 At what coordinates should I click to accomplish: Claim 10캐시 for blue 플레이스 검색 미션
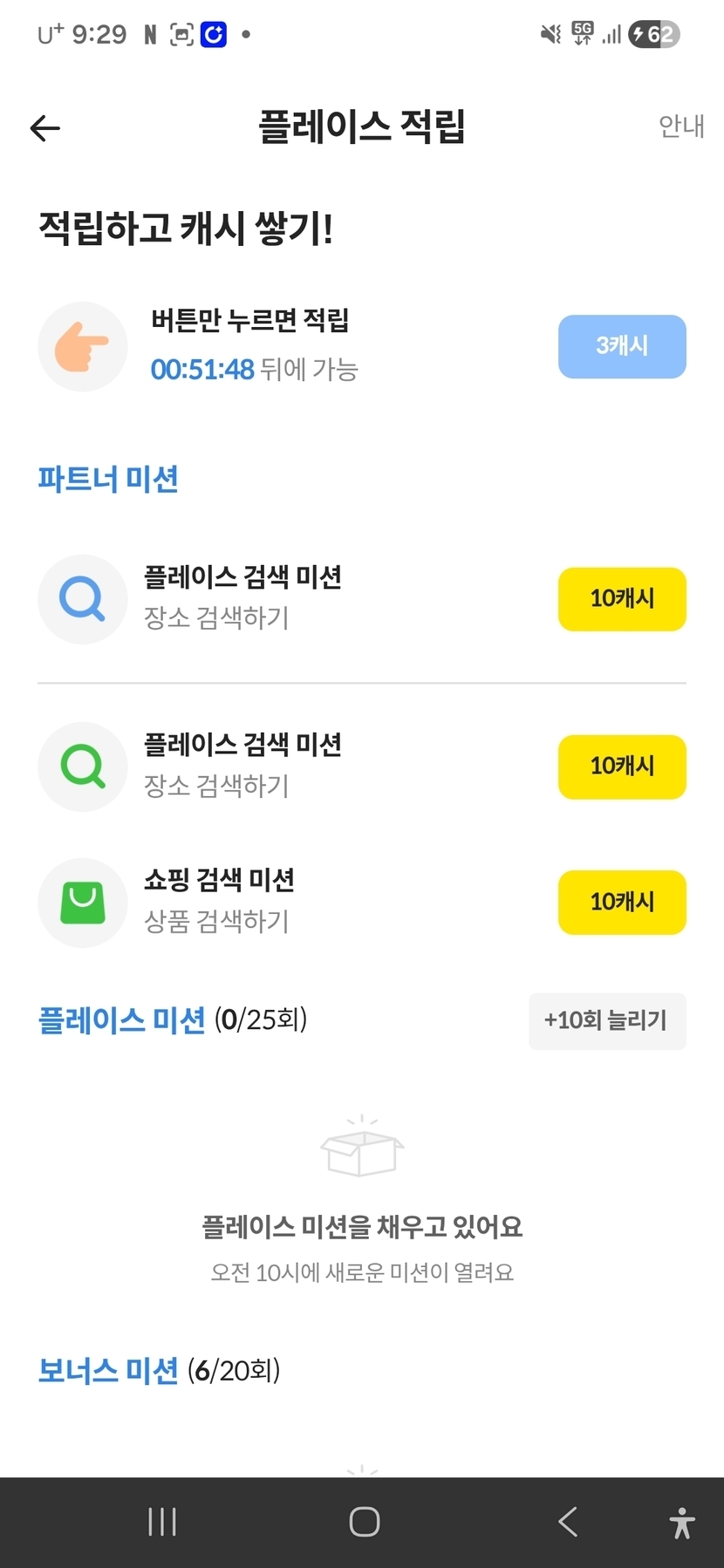pyautogui.click(x=621, y=599)
